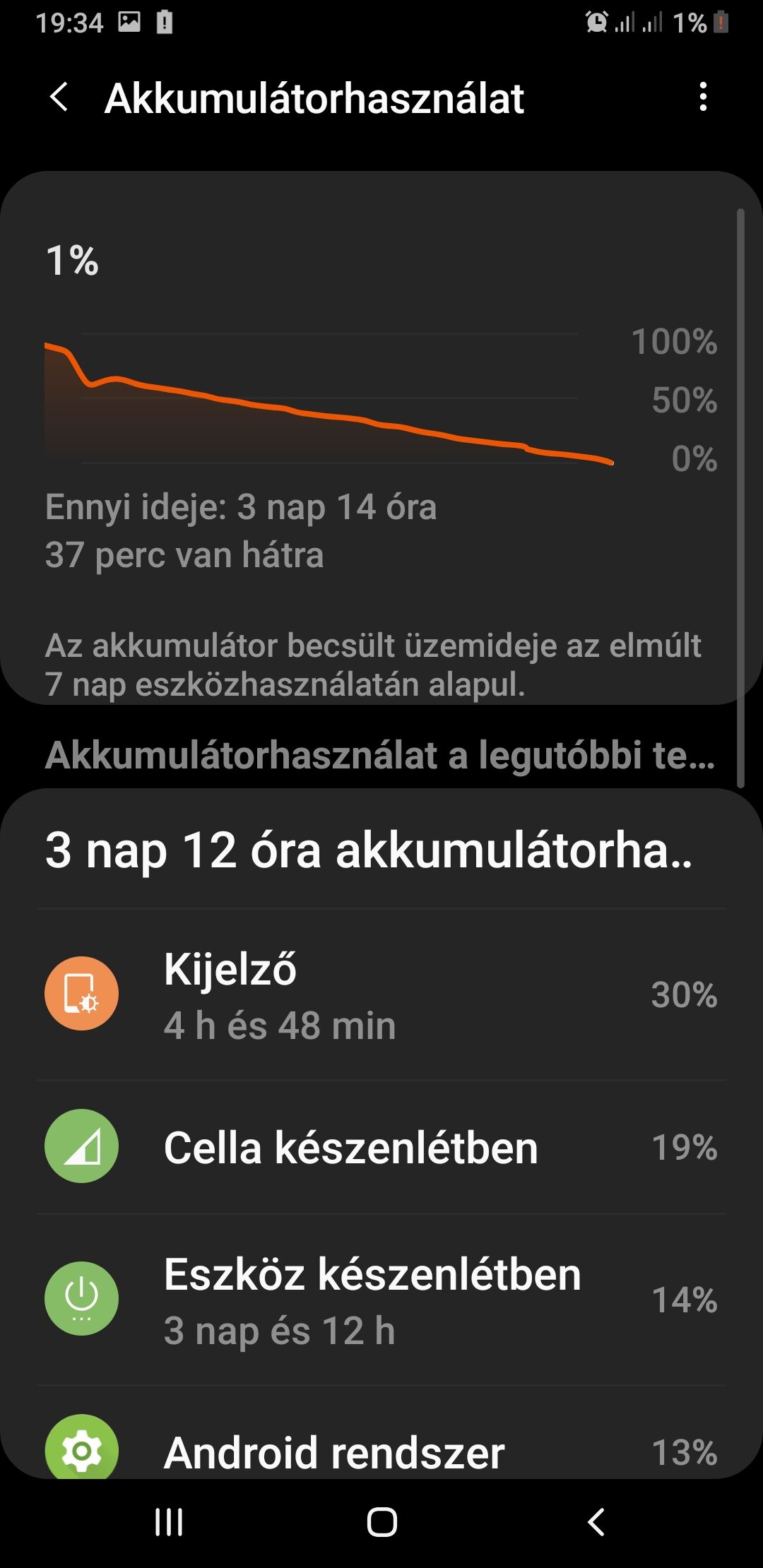Open the three-dot overflow menu
Screen dimensions: 763x1568
[x=702, y=97]
